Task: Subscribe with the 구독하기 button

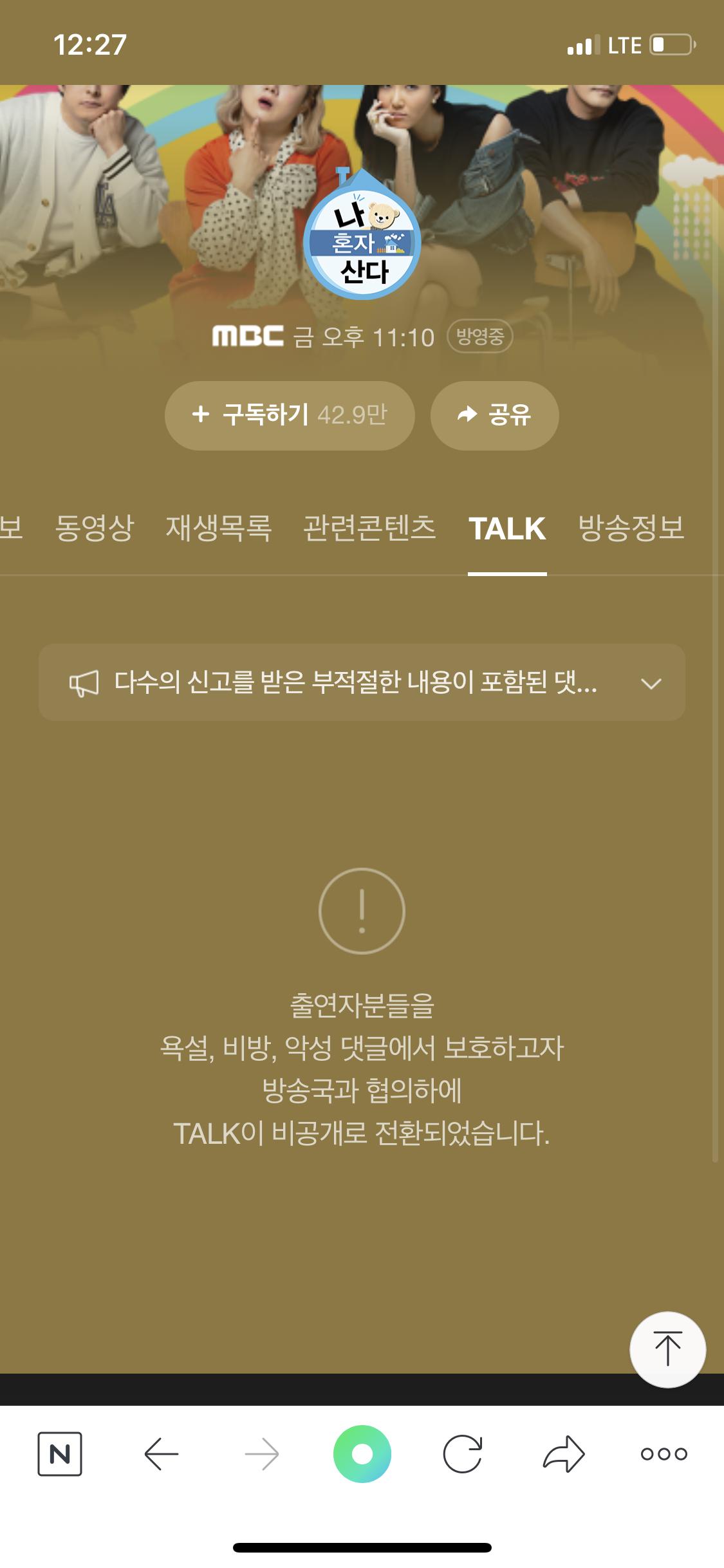Action: (x=289, y=415)
